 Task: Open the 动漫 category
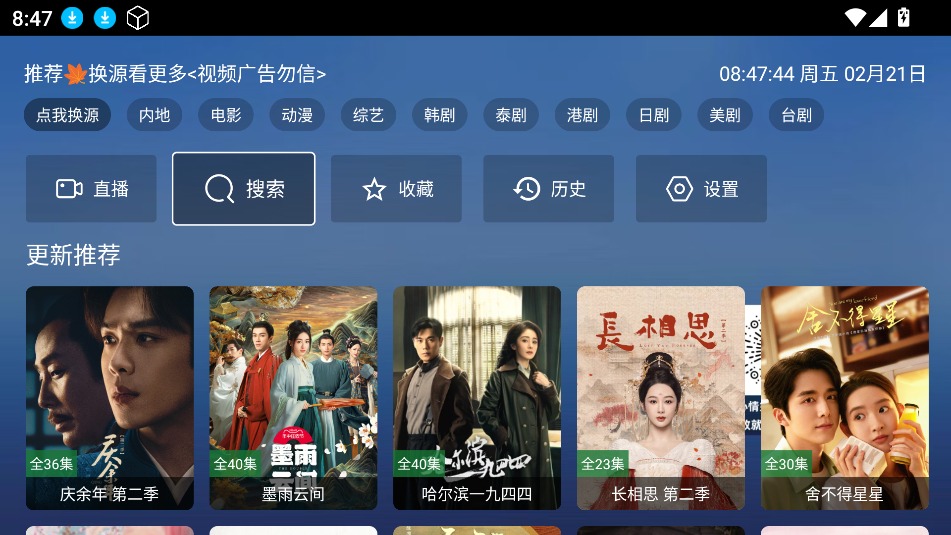click(297, 115)
